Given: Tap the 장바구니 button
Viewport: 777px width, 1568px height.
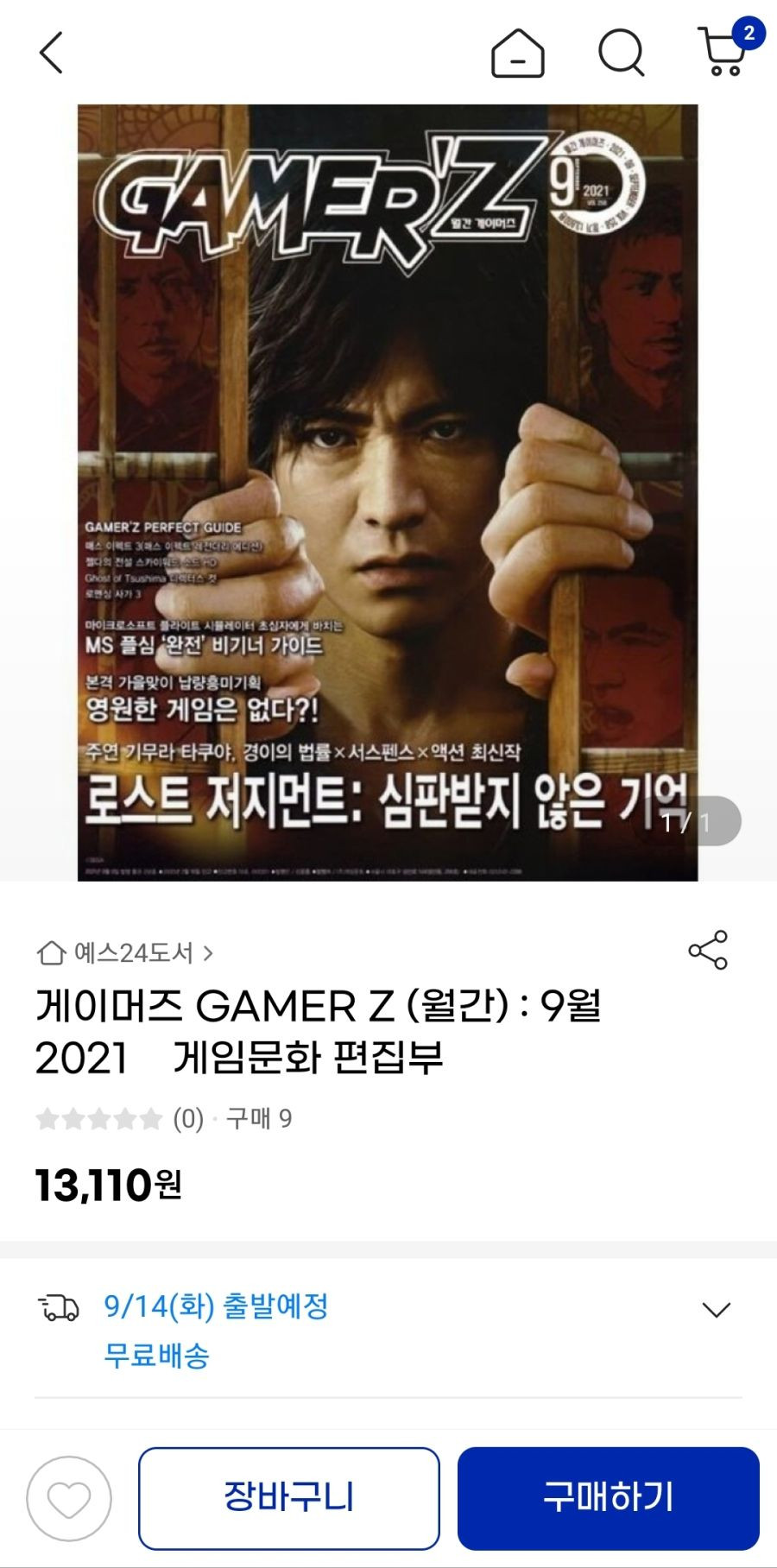Looking at the screenshot, I should point(289,1498).
